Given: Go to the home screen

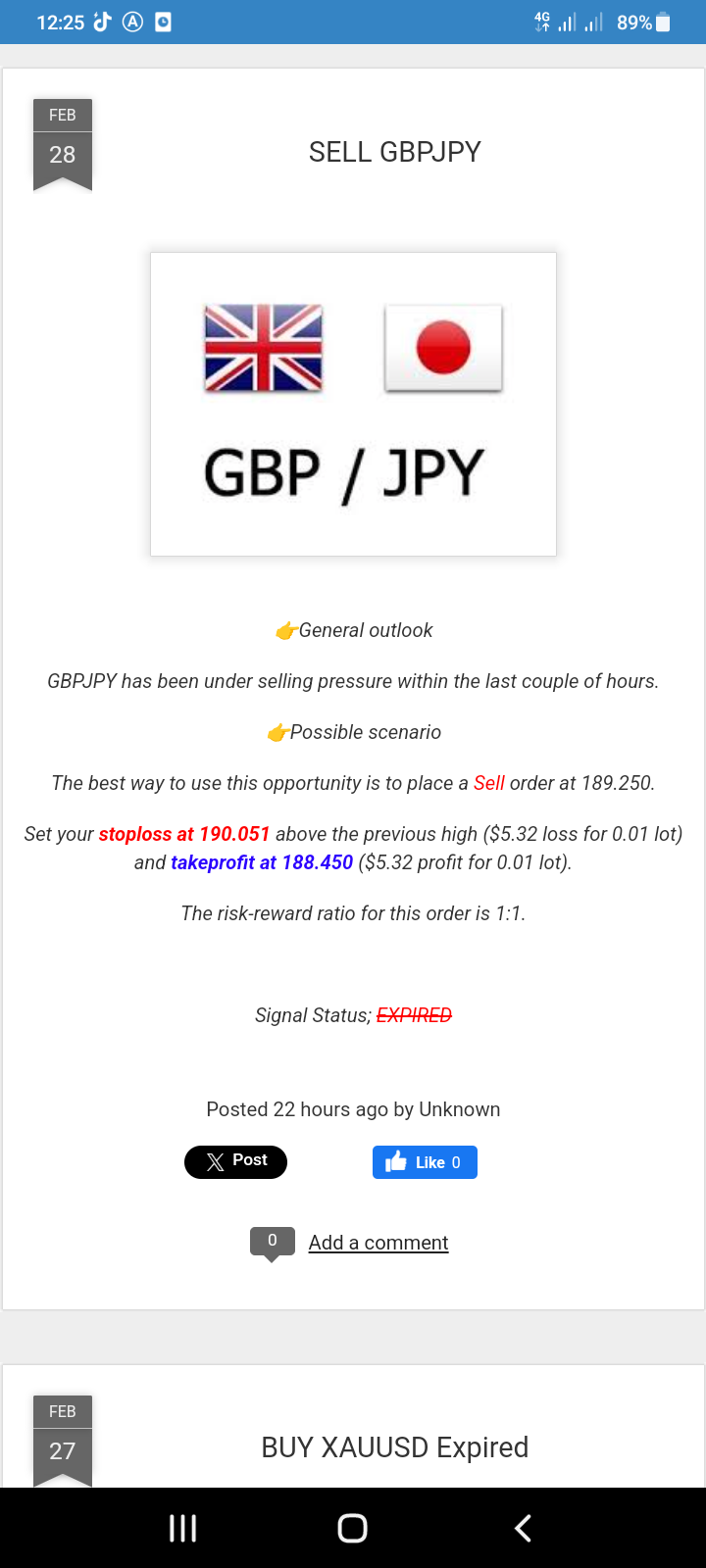Looking at the screenshot, I should (353, 1528).
